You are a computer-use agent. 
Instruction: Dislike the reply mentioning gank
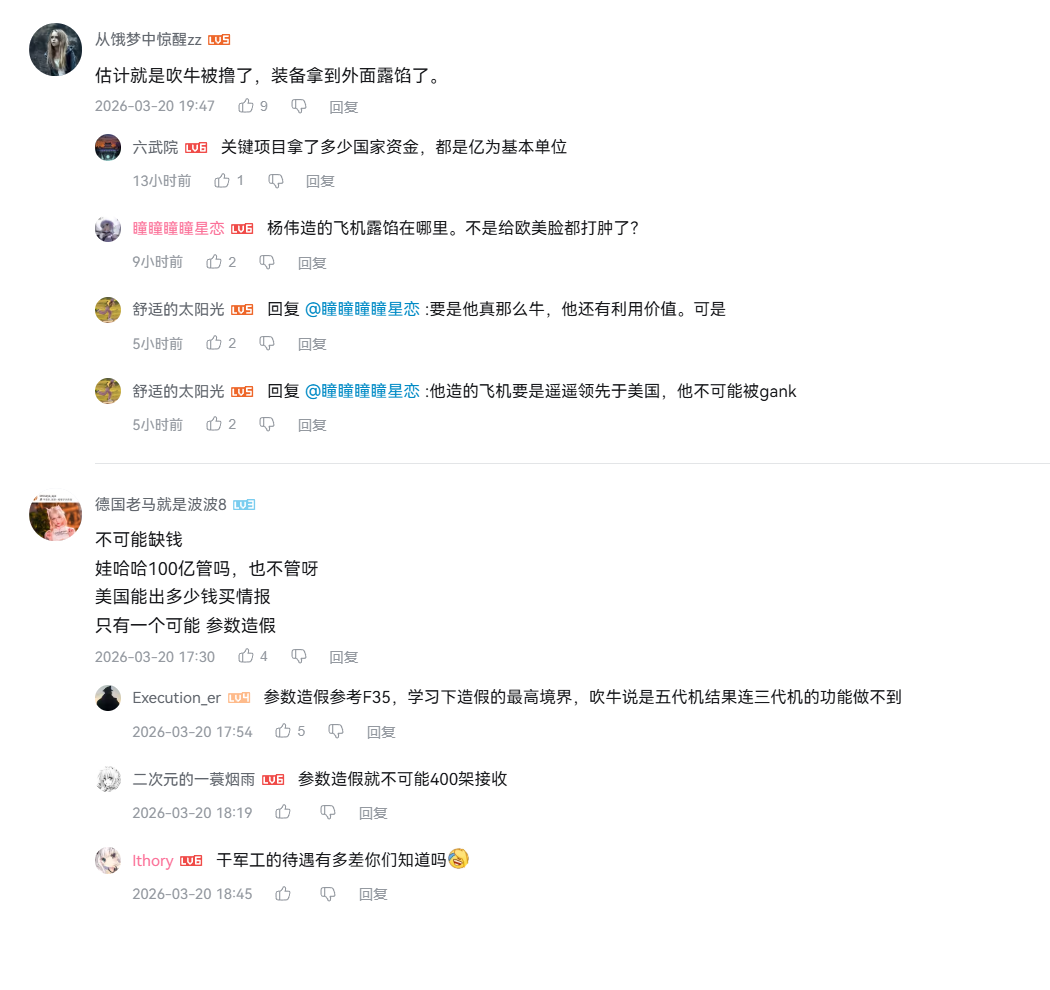click(266, 424)
